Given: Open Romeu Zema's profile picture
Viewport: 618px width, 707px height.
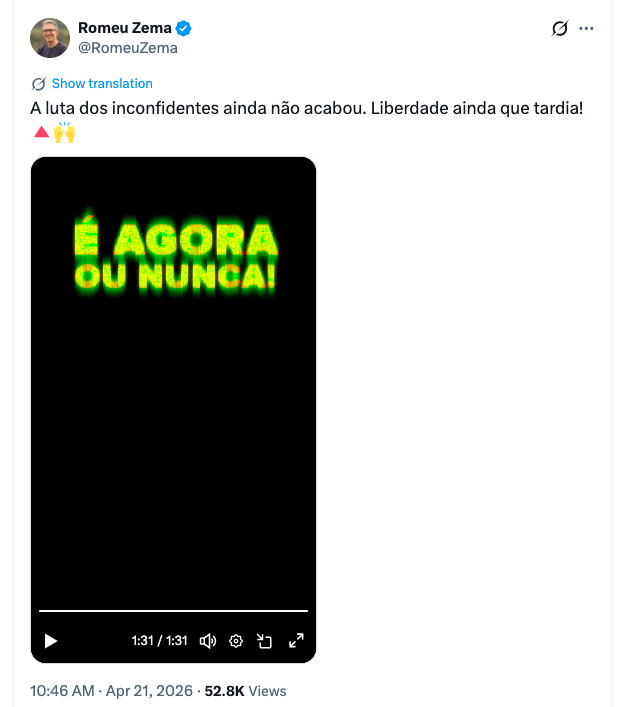Looking at the screenshot, I should tap(50, 38).
